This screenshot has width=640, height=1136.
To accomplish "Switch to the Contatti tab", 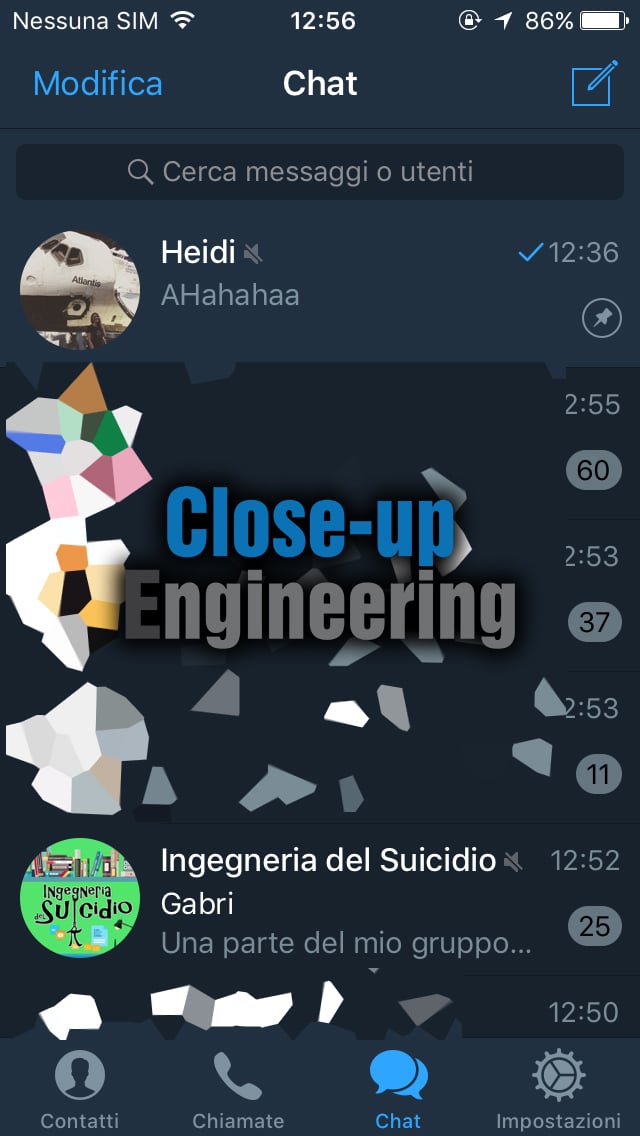I will (x=80, y=1090).
